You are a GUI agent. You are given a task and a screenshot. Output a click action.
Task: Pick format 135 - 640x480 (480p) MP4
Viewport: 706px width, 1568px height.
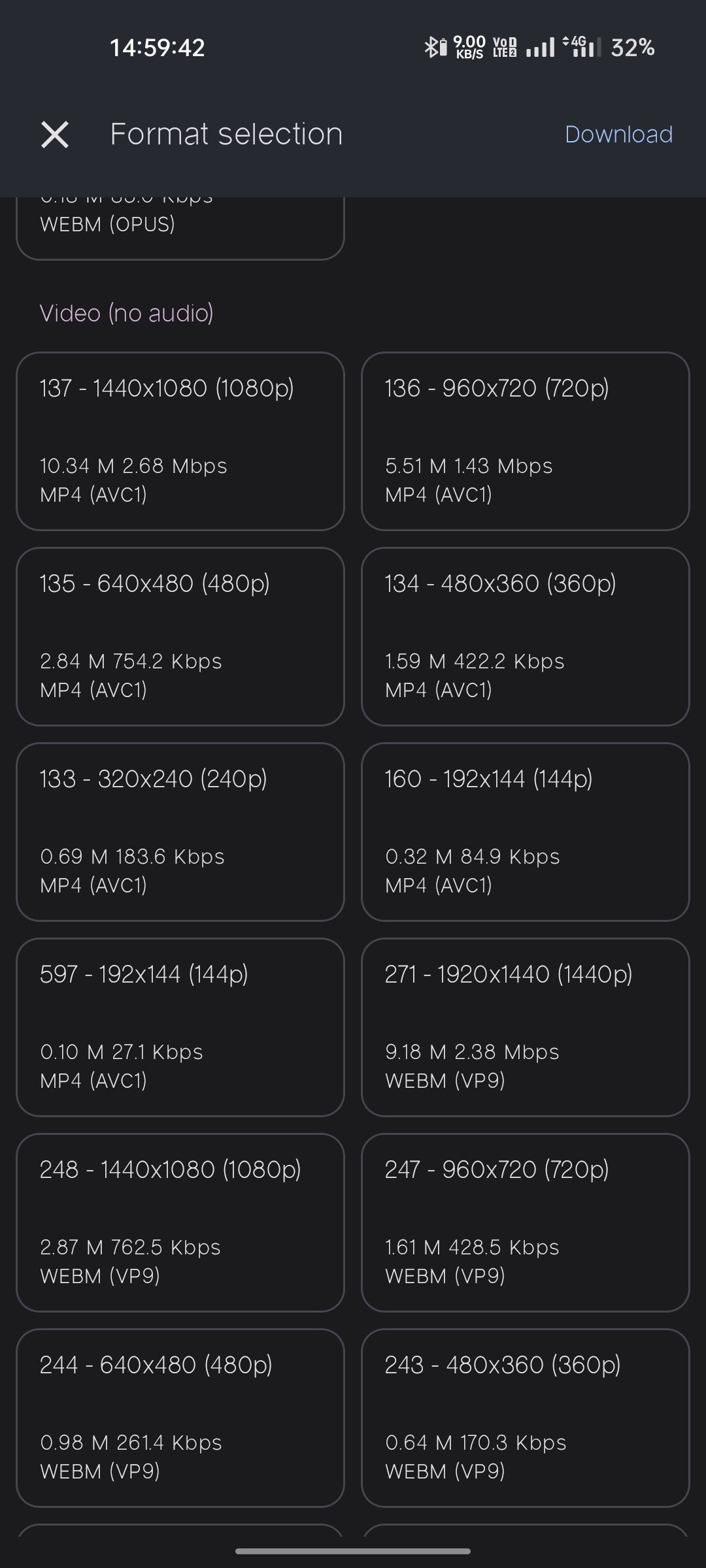click(x=180, y=636)
